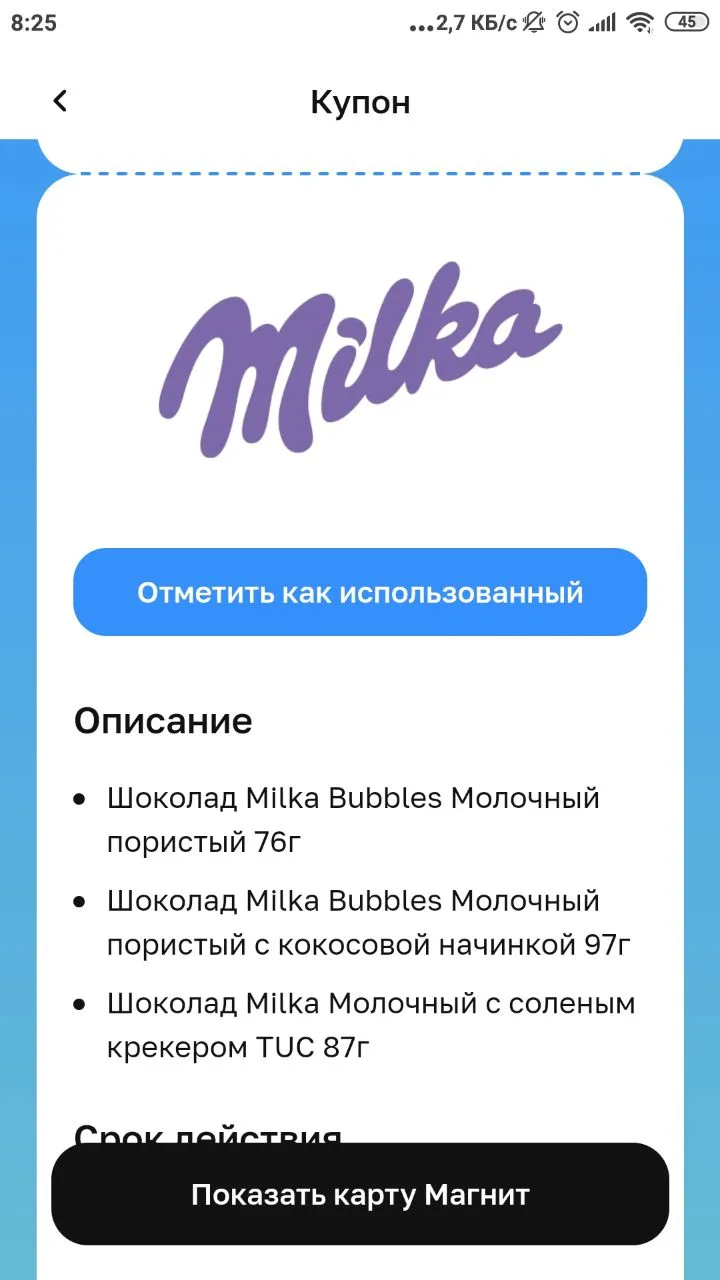720x1280 pixels.
Task: Tap Показать карту Магнит button
Action: [x=360, y=1194]
